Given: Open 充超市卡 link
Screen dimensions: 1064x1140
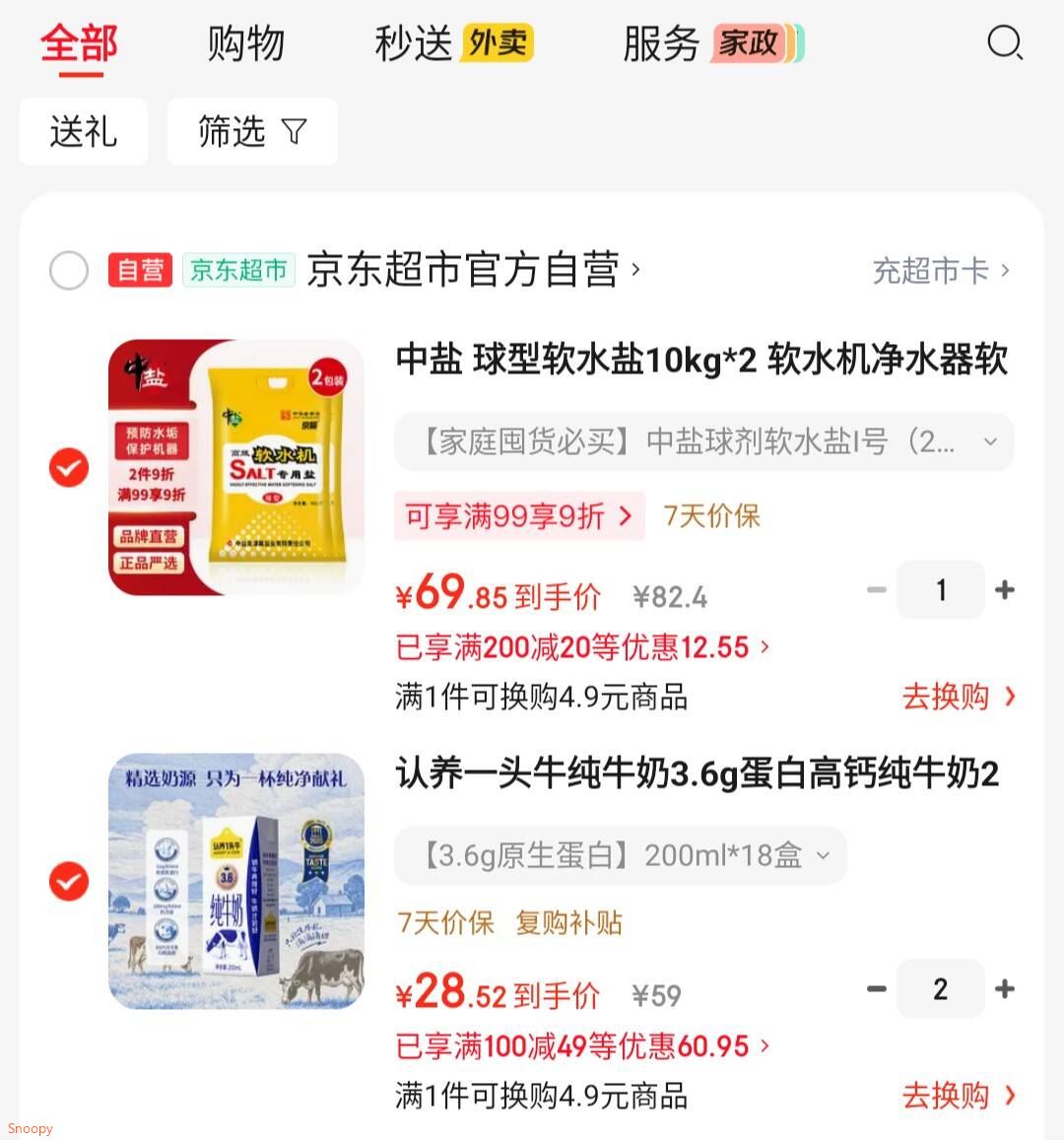Looking at the screenshot, I should (929, 270).
